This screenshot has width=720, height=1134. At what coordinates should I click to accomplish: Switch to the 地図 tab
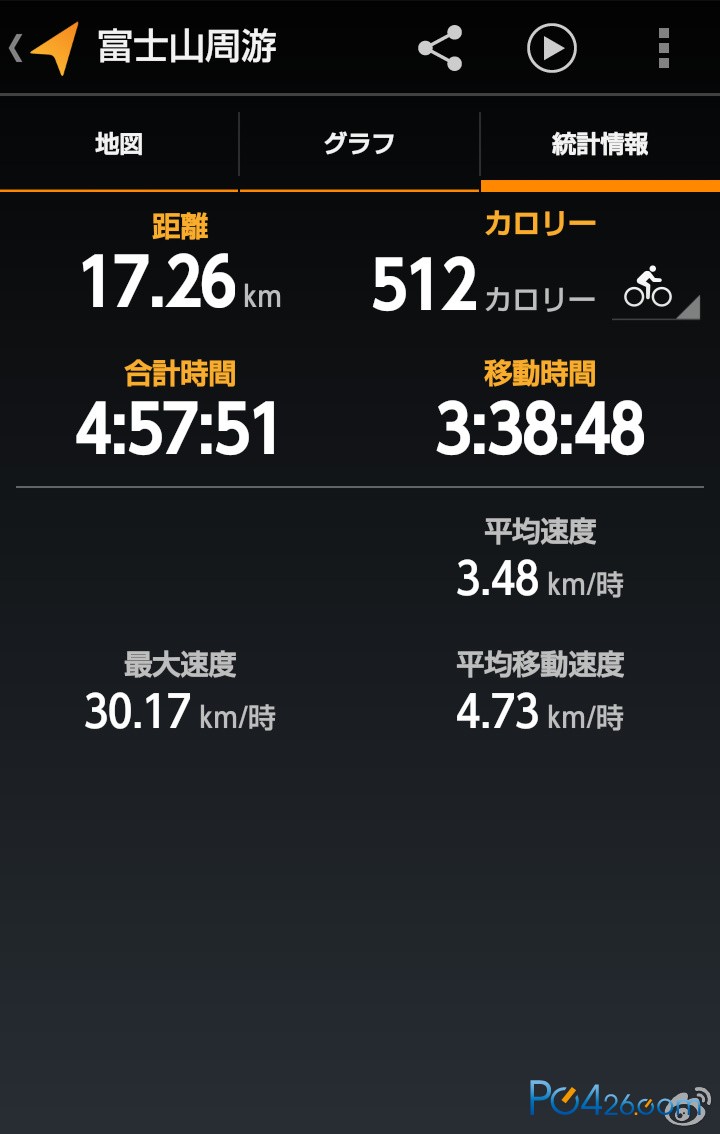point(119,145)
